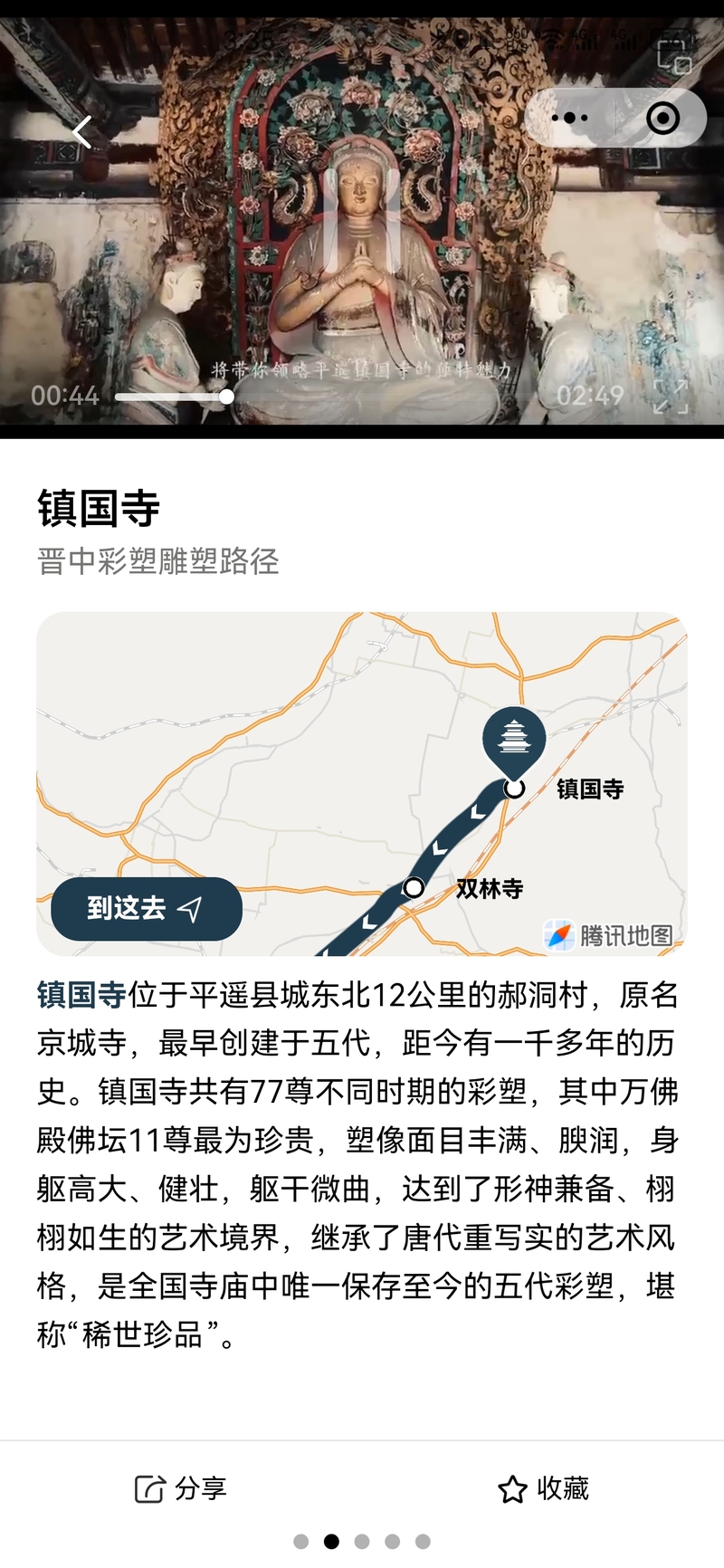Jump to the third page indicator dot
Viewport: 724px width, 1568px height.
[362, 1541]
